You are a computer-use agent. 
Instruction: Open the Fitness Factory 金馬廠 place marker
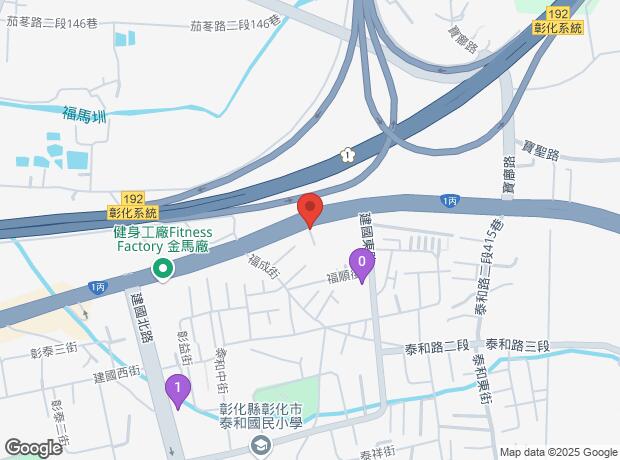pyautogui.click(x=161, y=269)
